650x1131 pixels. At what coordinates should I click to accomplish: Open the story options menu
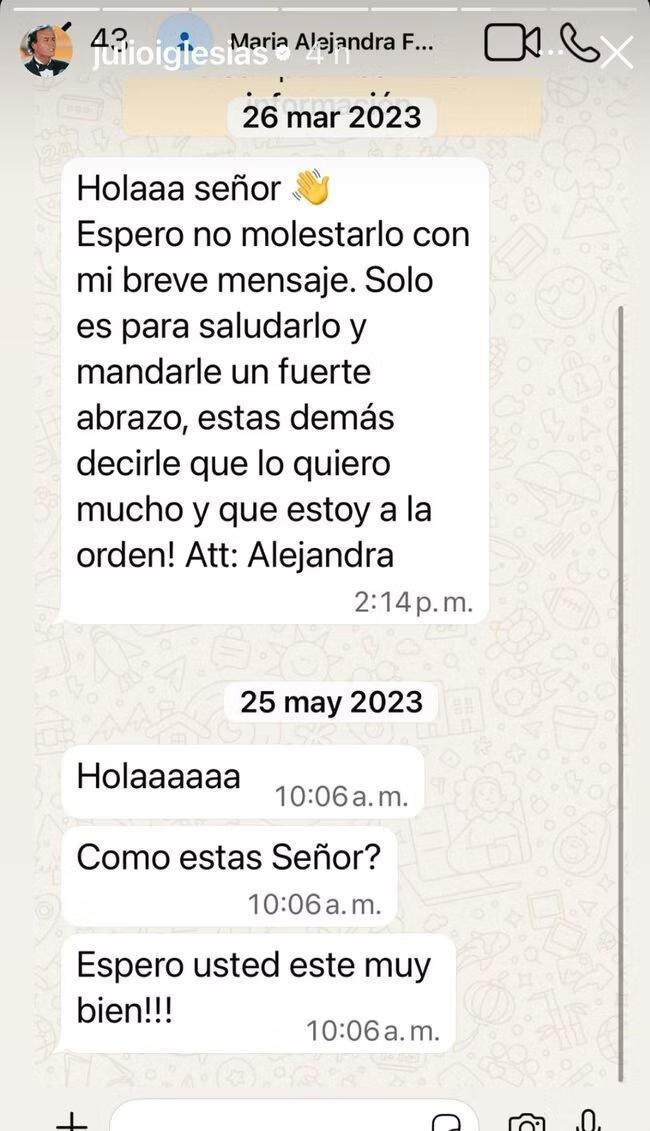pos(548,52)
